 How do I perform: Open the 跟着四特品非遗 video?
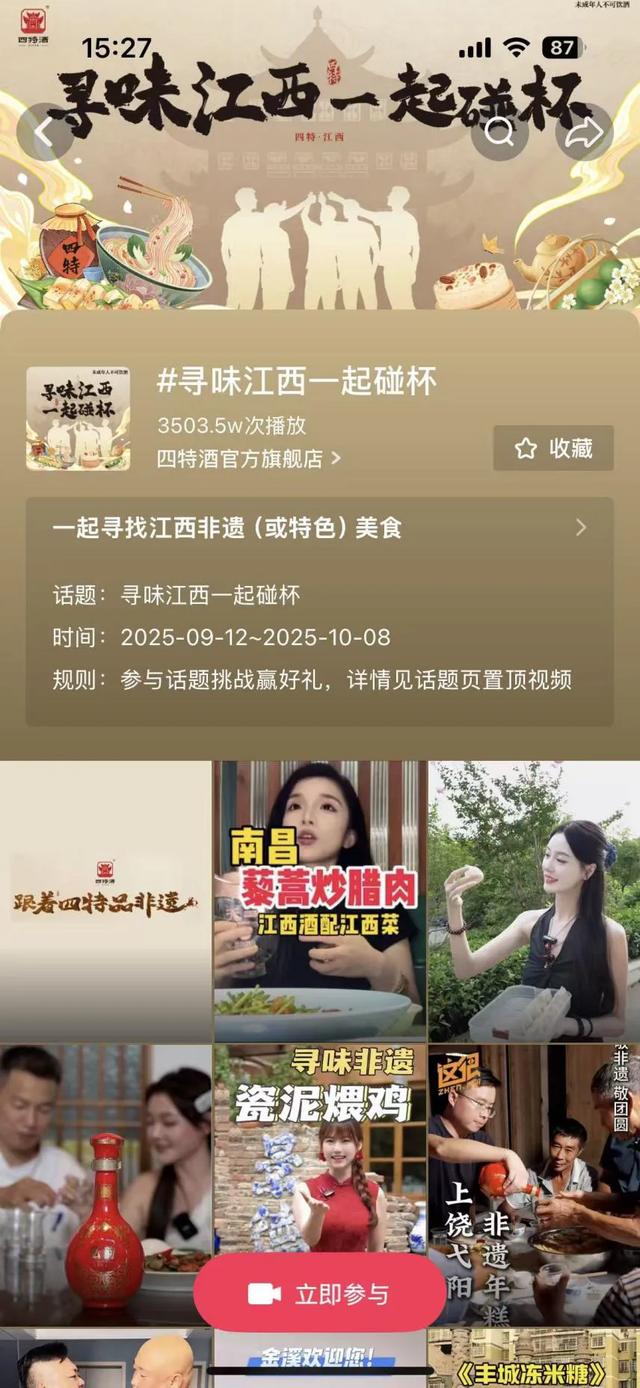pyautogui.click(x=105, y=901)
